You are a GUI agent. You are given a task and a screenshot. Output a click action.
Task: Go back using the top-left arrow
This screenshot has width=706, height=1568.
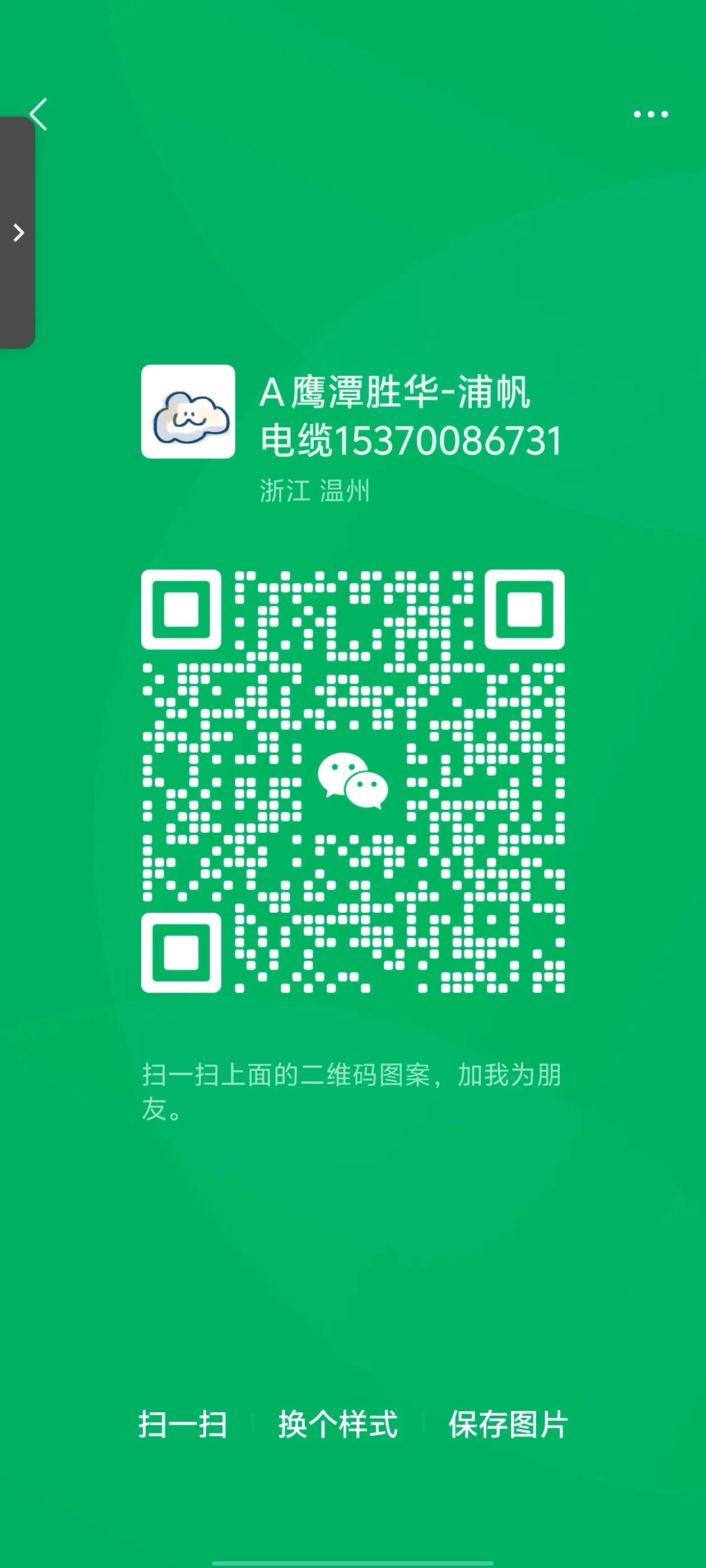(38, 114)
